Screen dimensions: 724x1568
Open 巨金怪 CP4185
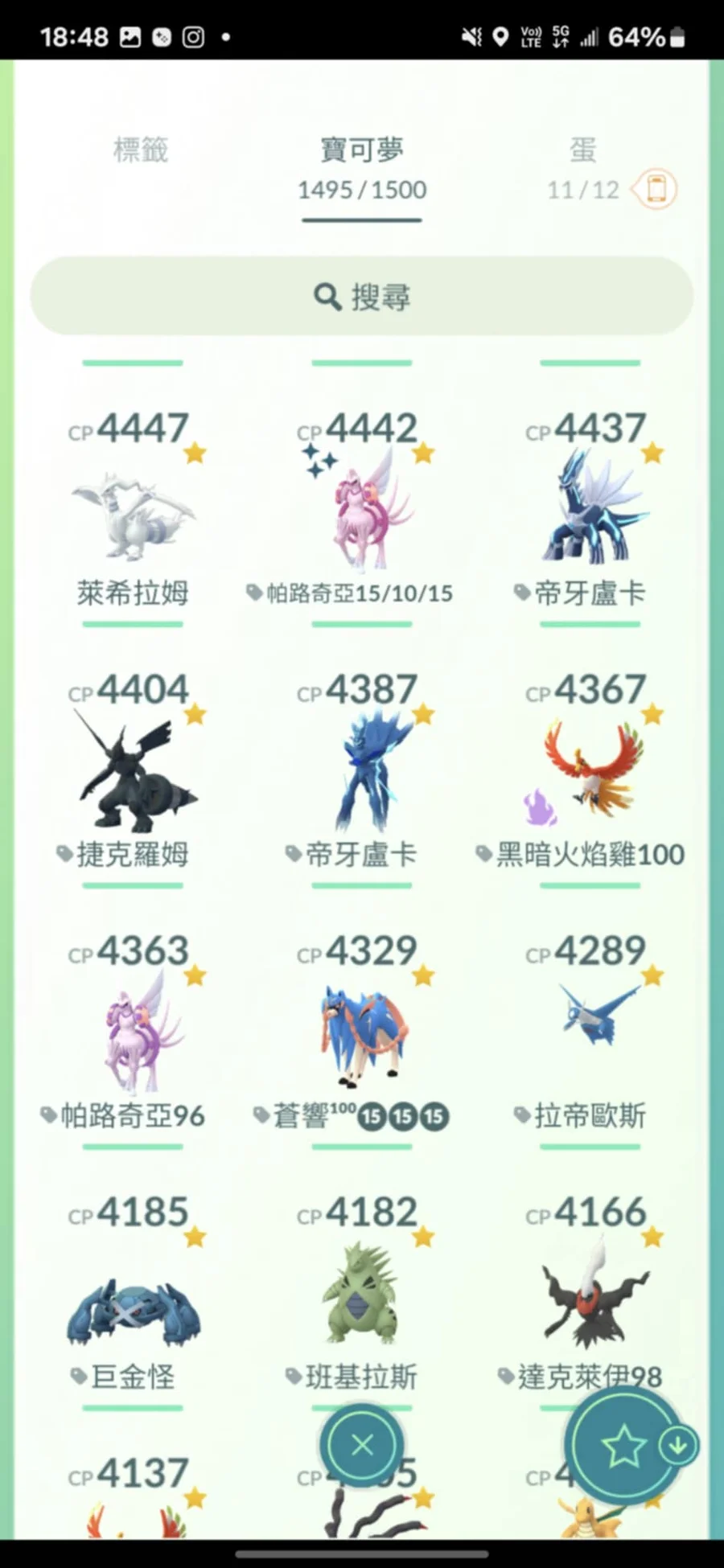pos(133,1295)
